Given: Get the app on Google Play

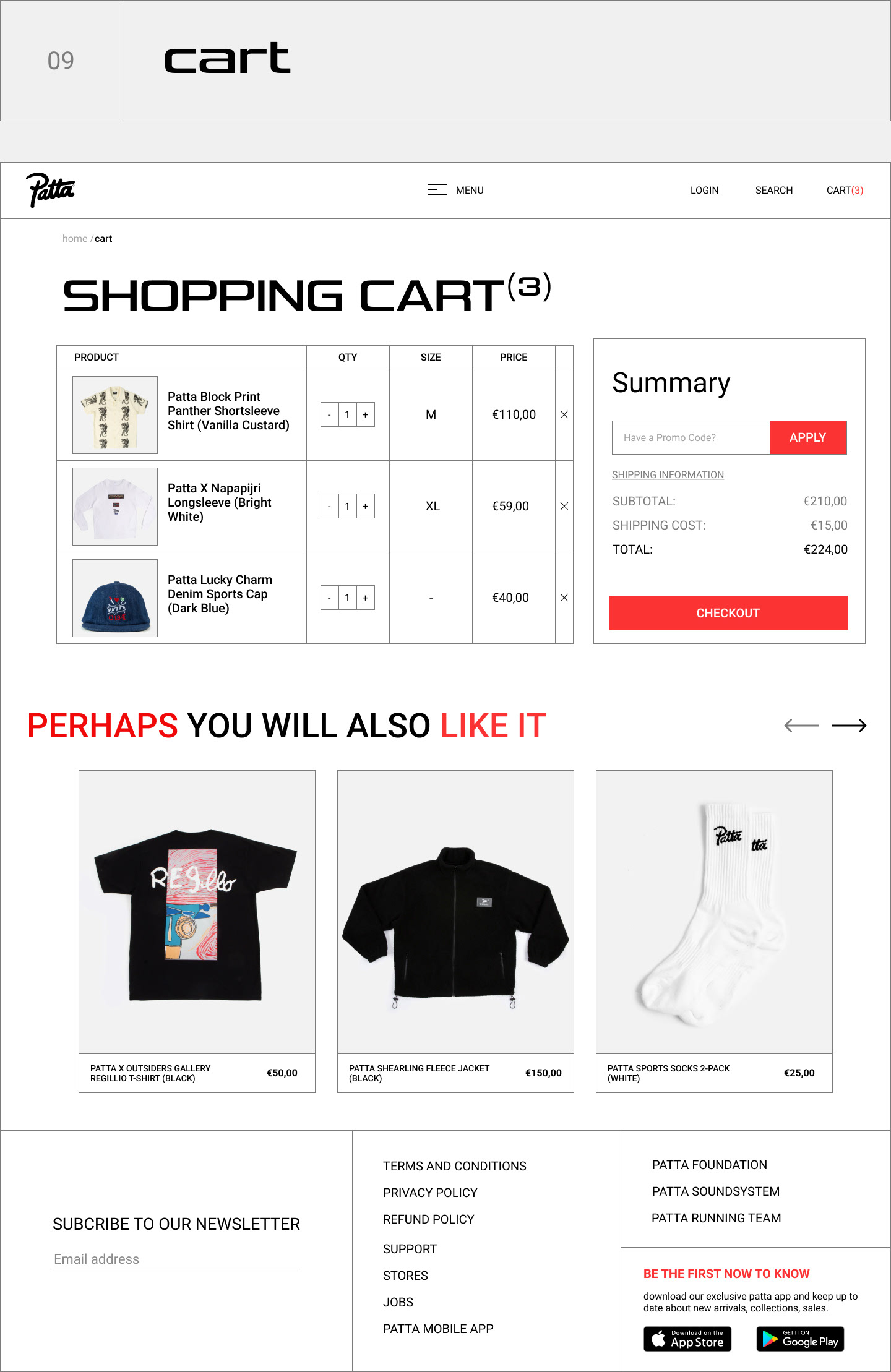Looking at the screenshot, I should coord(800,1339).
